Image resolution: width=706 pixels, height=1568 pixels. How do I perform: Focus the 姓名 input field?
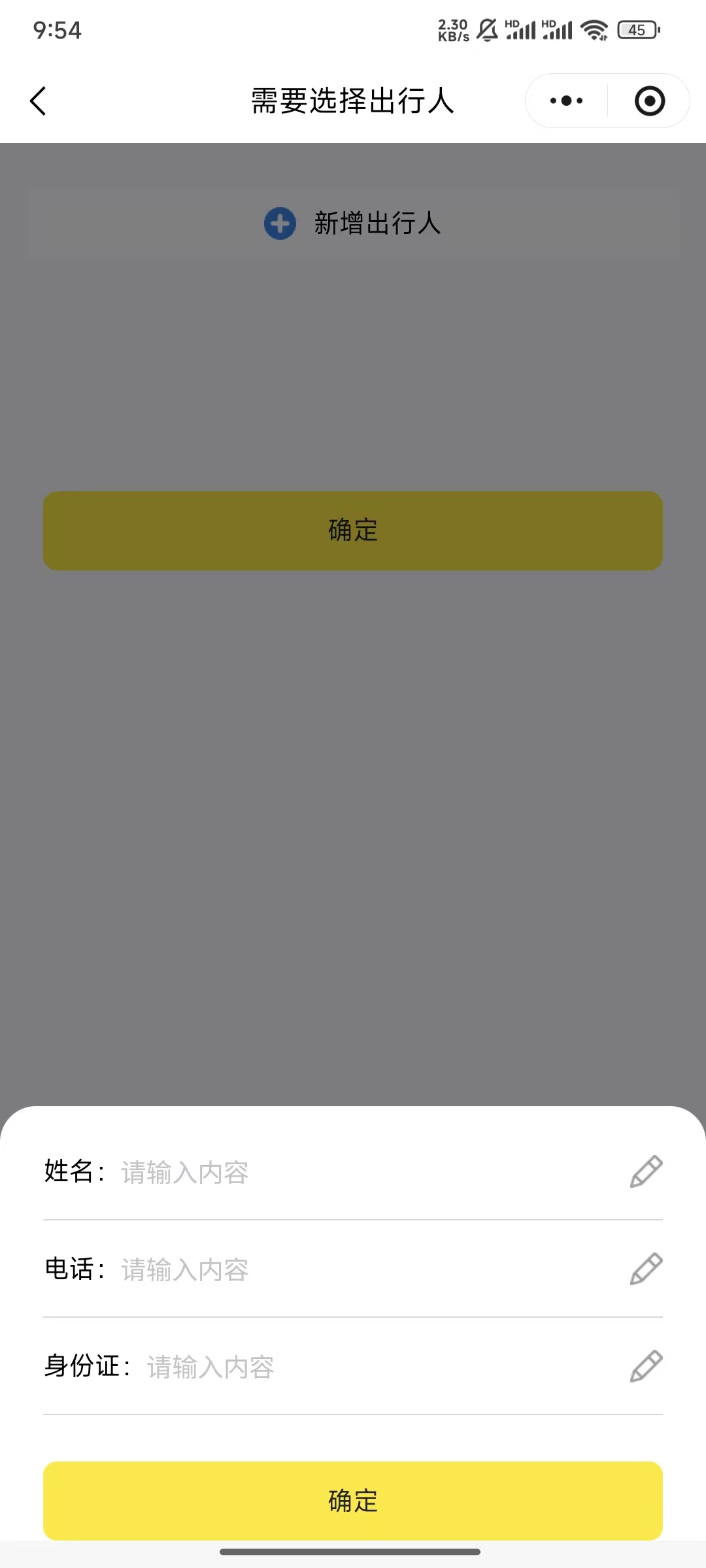366,1173
